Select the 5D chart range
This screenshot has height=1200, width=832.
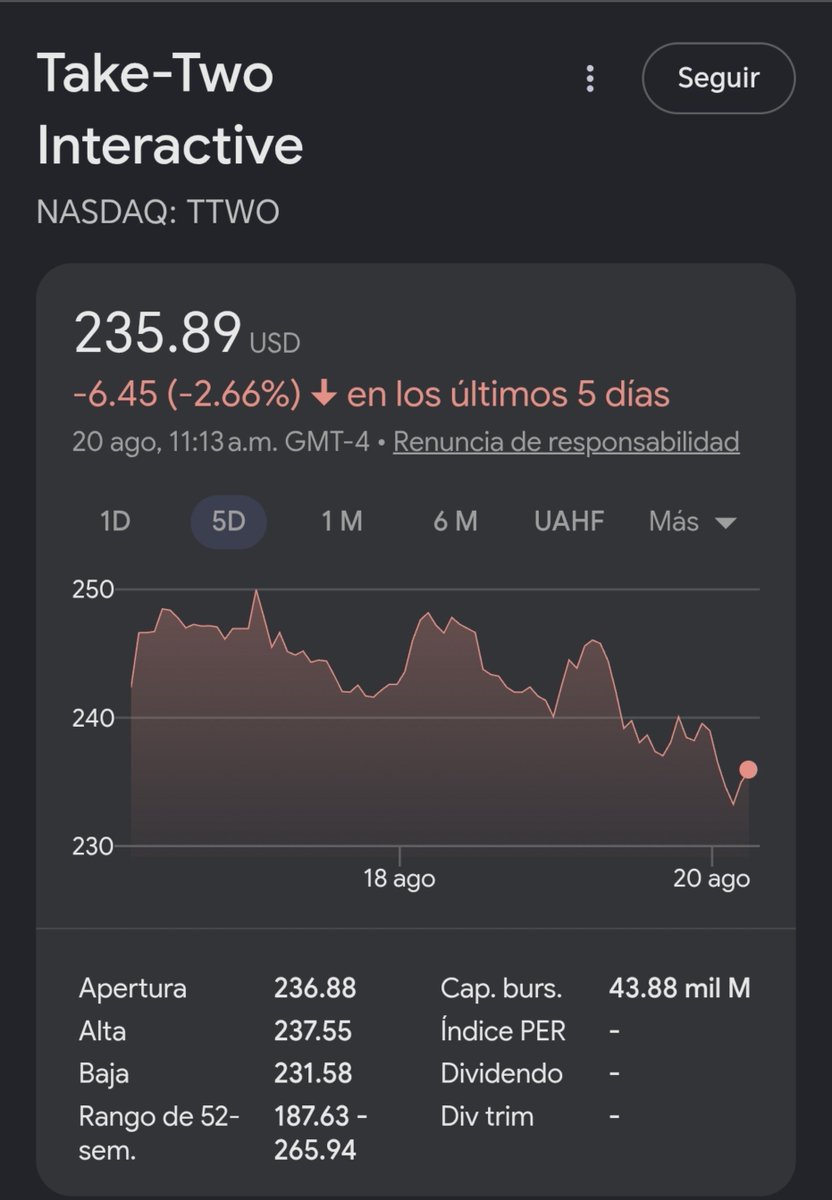click(229, 521)
